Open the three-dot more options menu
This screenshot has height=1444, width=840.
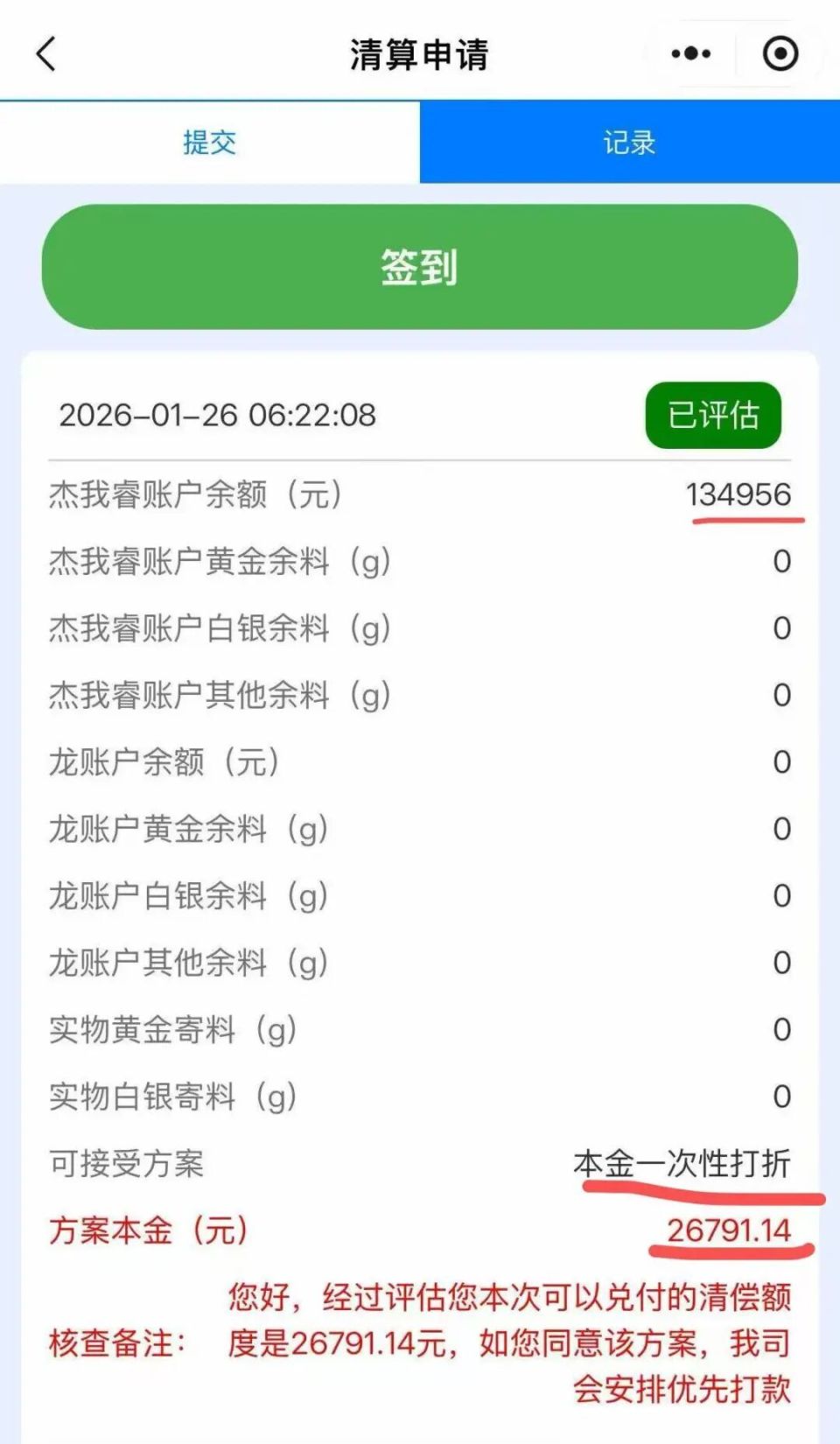(690, 54)
